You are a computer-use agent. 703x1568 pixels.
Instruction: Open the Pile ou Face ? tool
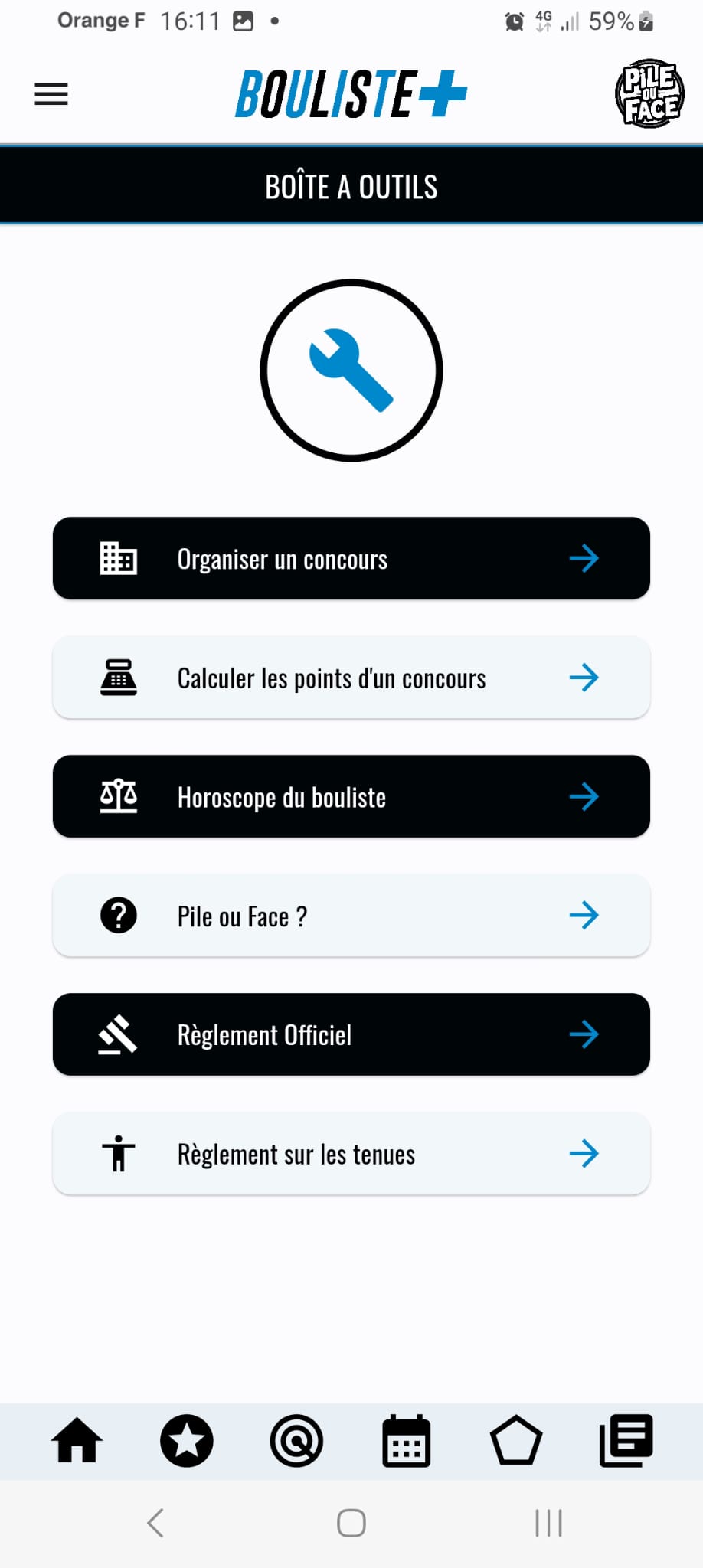(x=351, y=916)
